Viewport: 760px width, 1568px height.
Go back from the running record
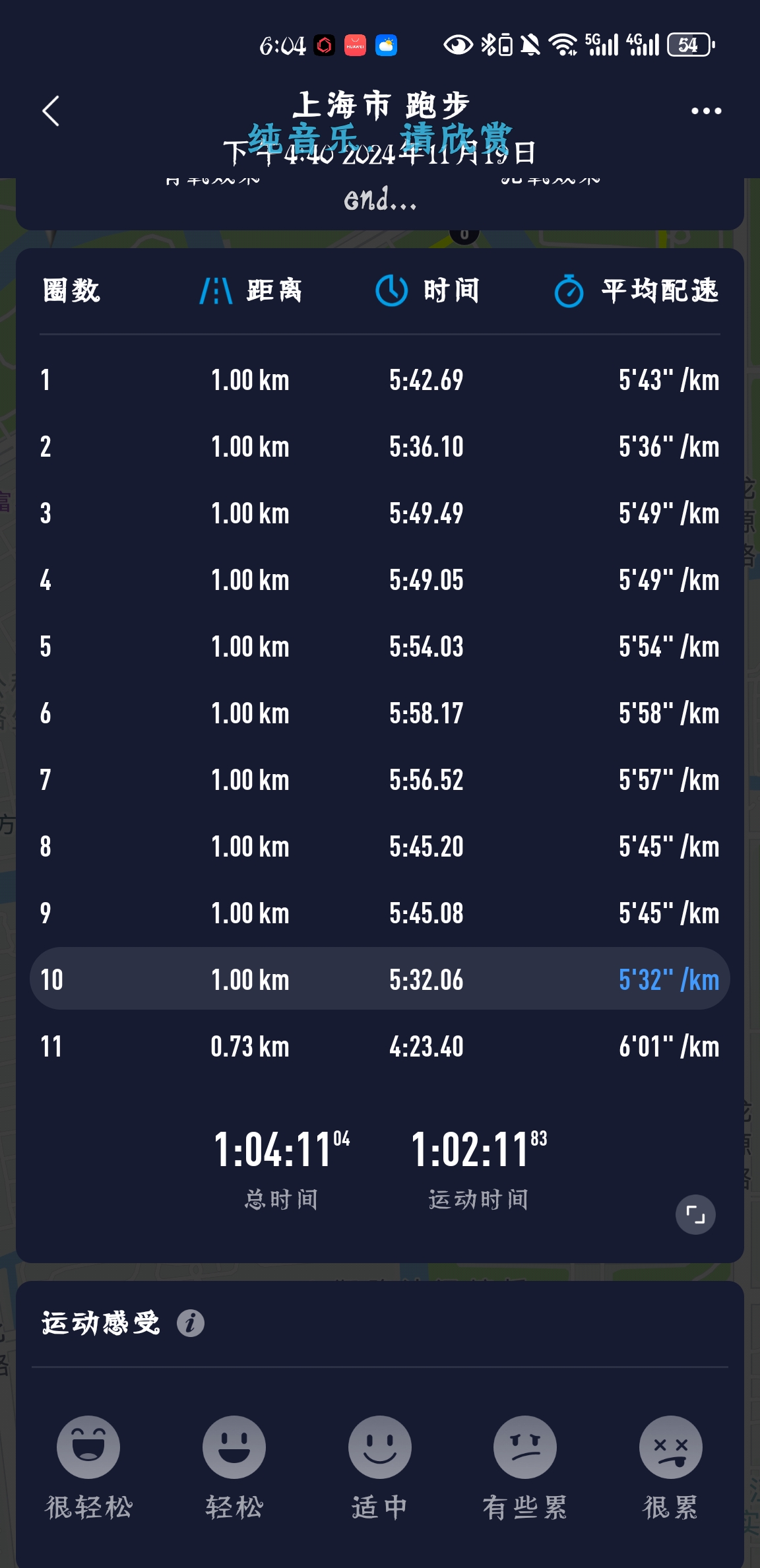click(x=51, y=111)
